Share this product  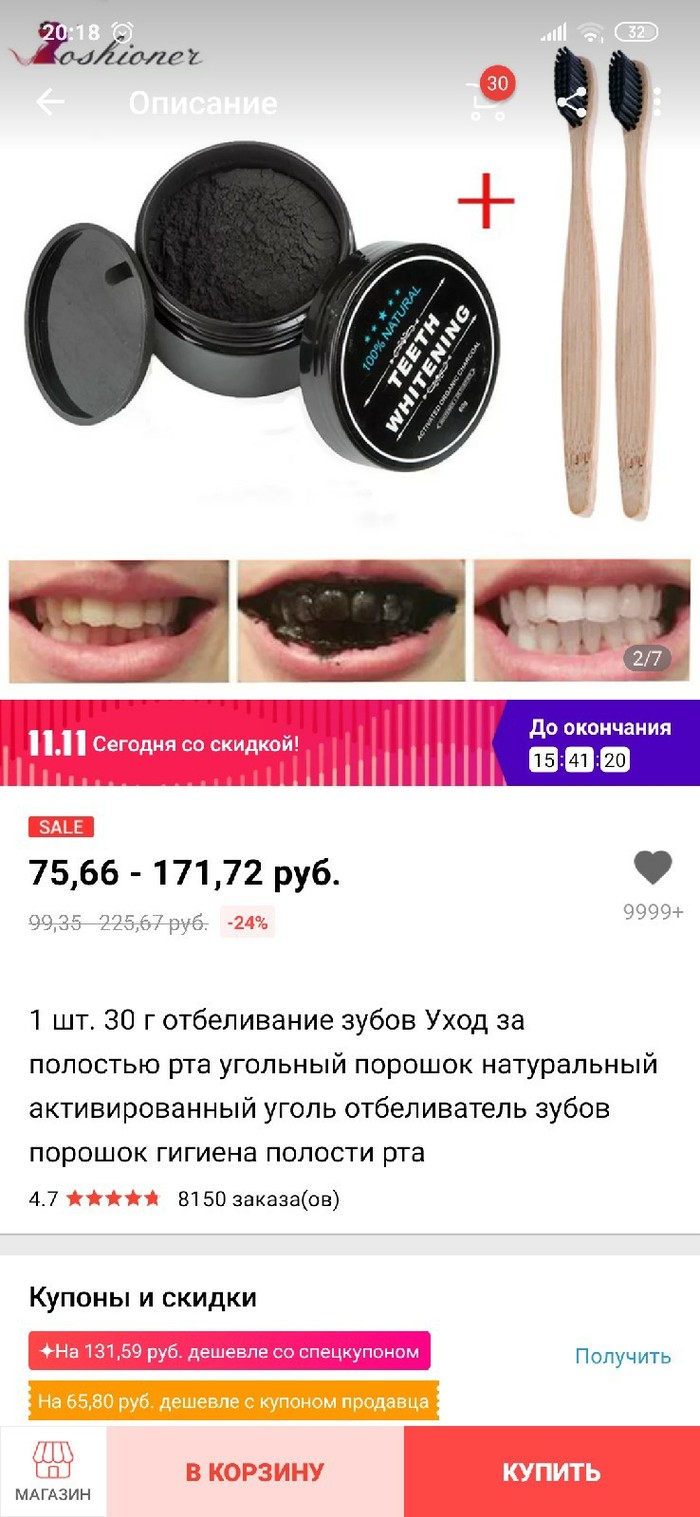click(x=572, y=102)
